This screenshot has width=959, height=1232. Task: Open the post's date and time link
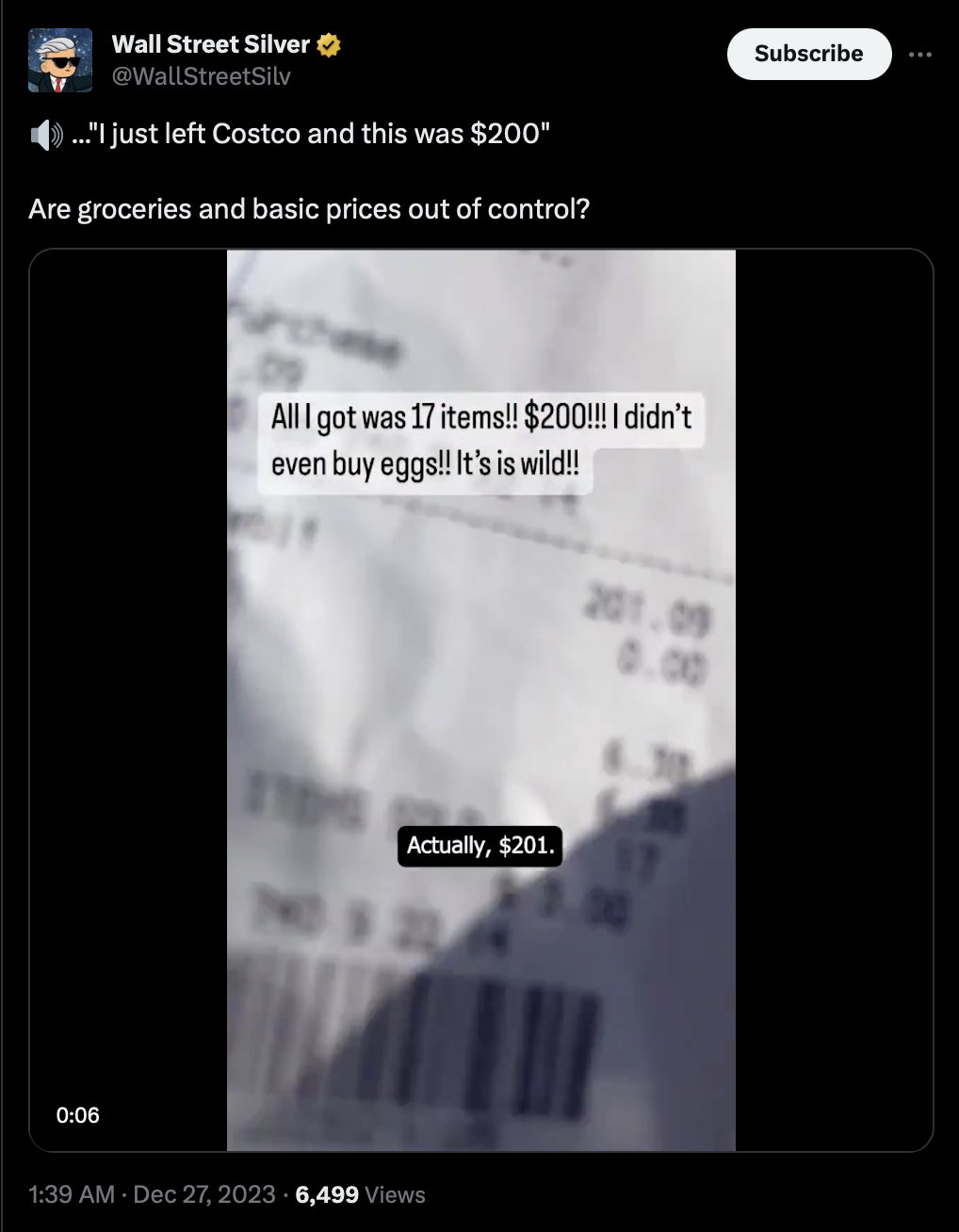pyautogui.click(x=152, y=1194)
